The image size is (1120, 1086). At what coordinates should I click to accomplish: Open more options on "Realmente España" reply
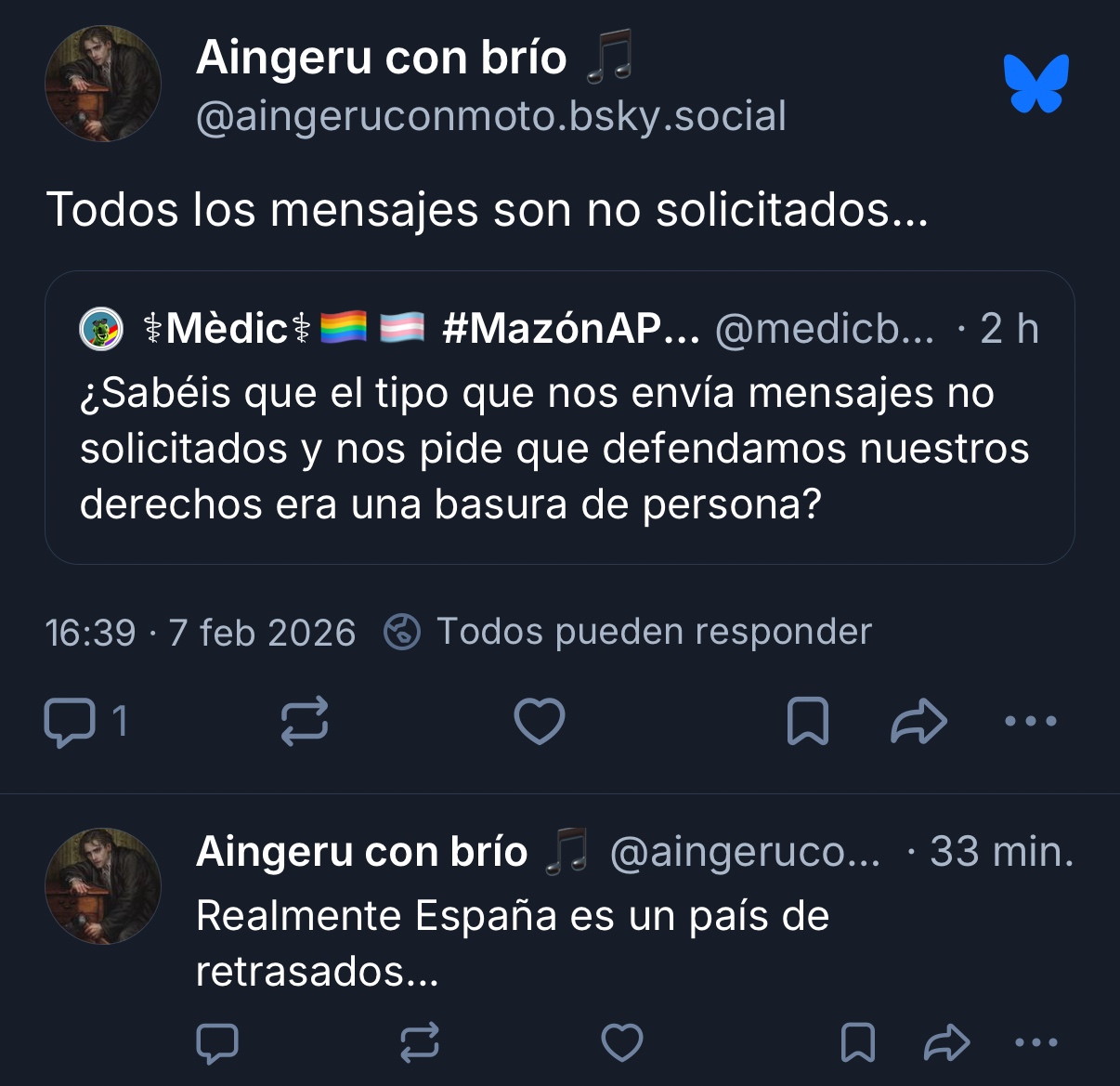(1036, 1043)
